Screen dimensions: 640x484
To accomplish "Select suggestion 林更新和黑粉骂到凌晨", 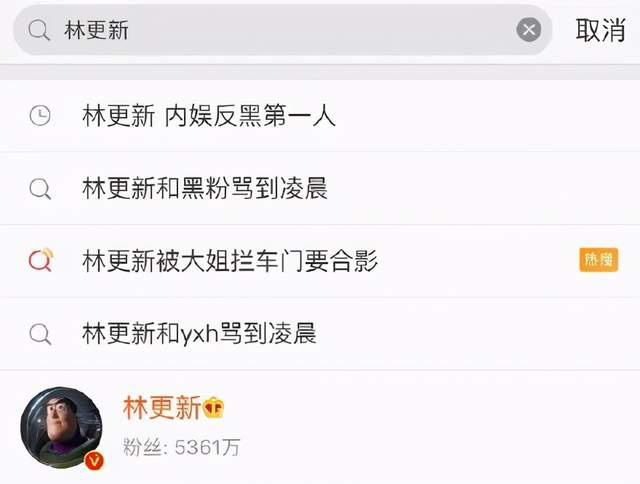I will (205, 188).
